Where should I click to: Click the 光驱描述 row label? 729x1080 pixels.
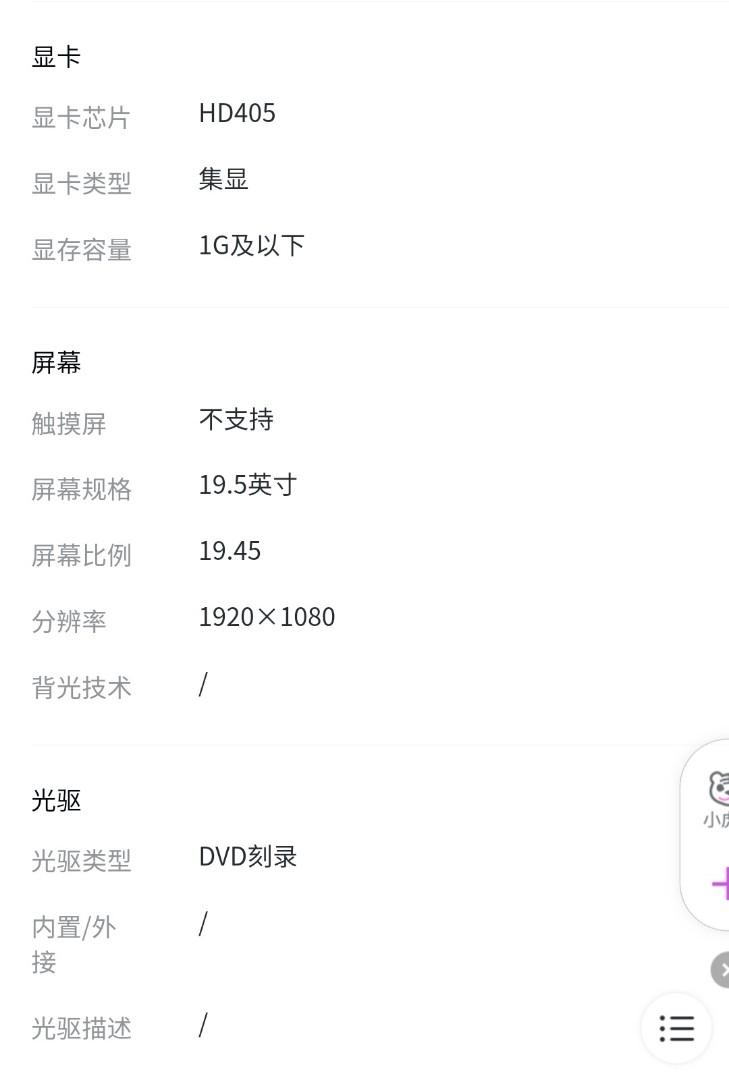pyautogui.click(x=81, y=1028)
